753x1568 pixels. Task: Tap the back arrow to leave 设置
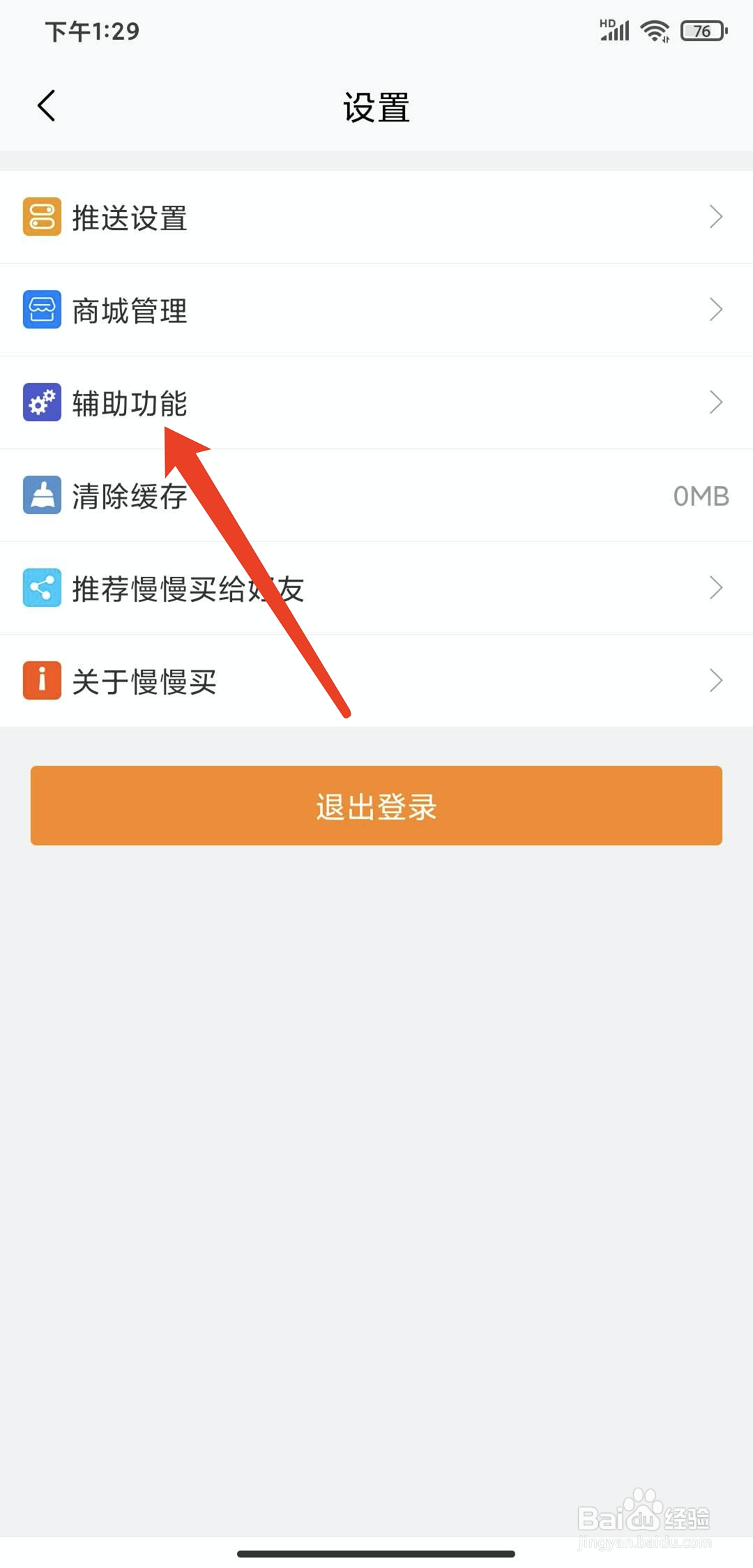point(46,106)
